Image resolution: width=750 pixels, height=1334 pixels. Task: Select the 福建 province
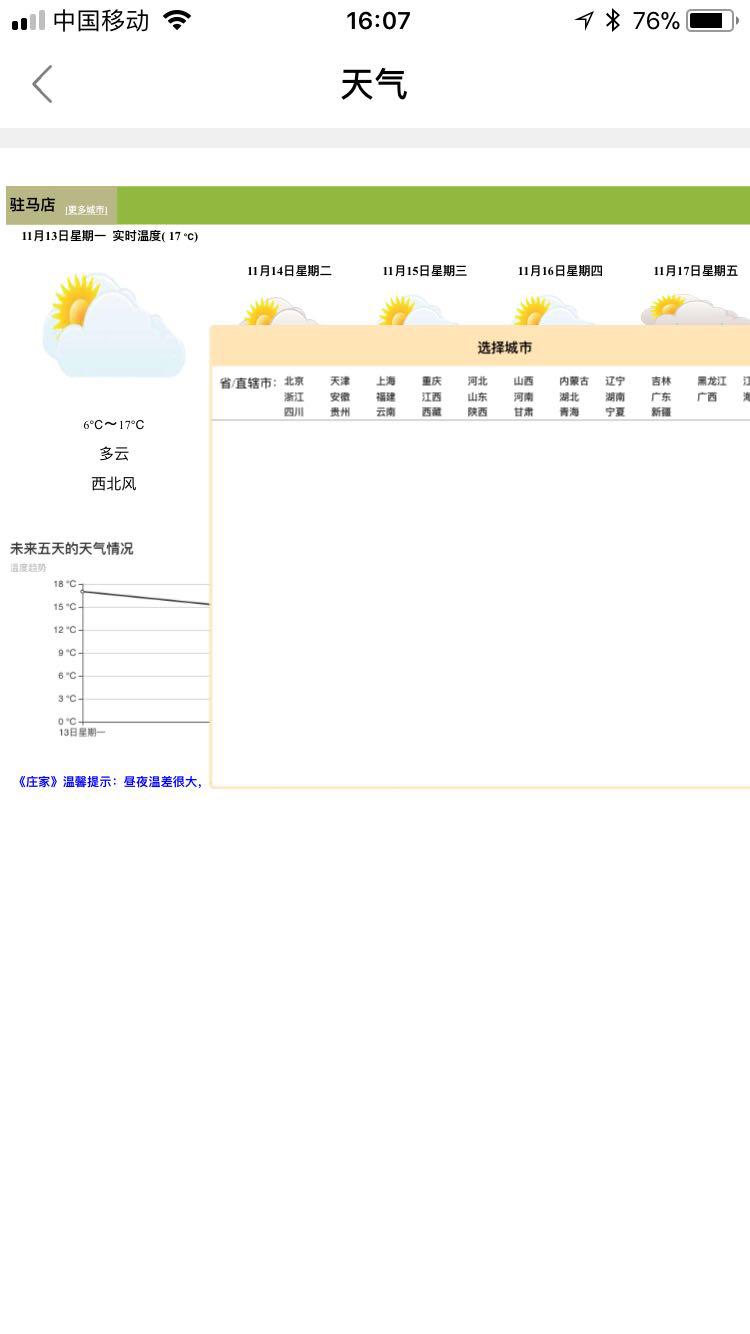pos(386,397)
